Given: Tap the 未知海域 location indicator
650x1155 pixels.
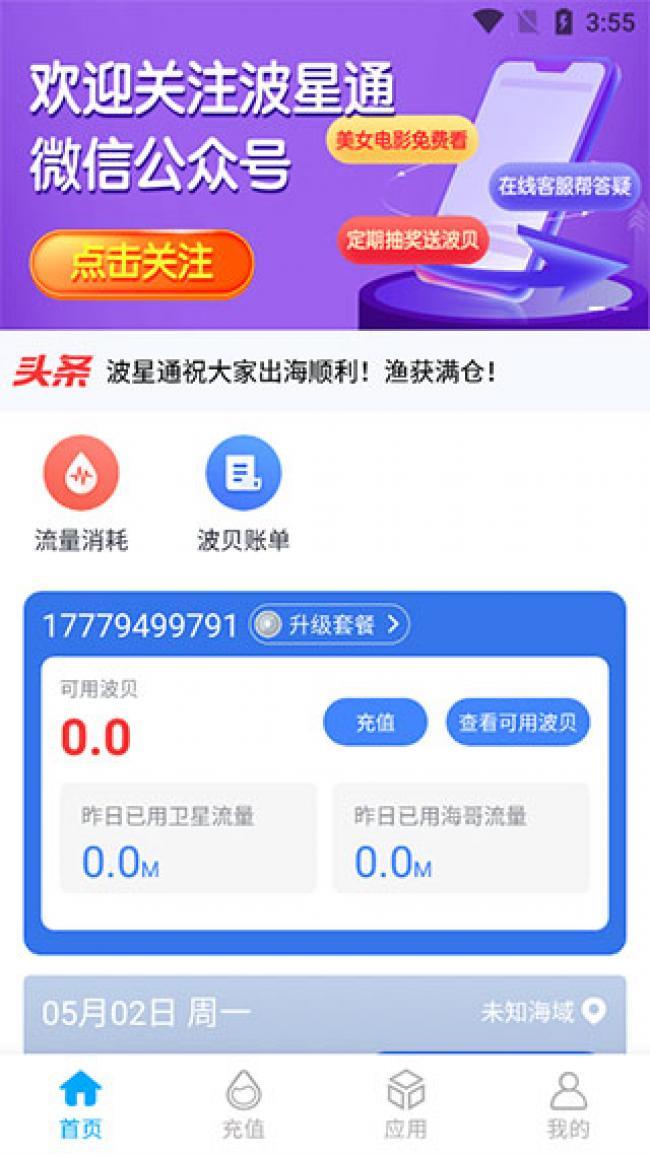Looking at the screenshot, I should click(543, 1012).
